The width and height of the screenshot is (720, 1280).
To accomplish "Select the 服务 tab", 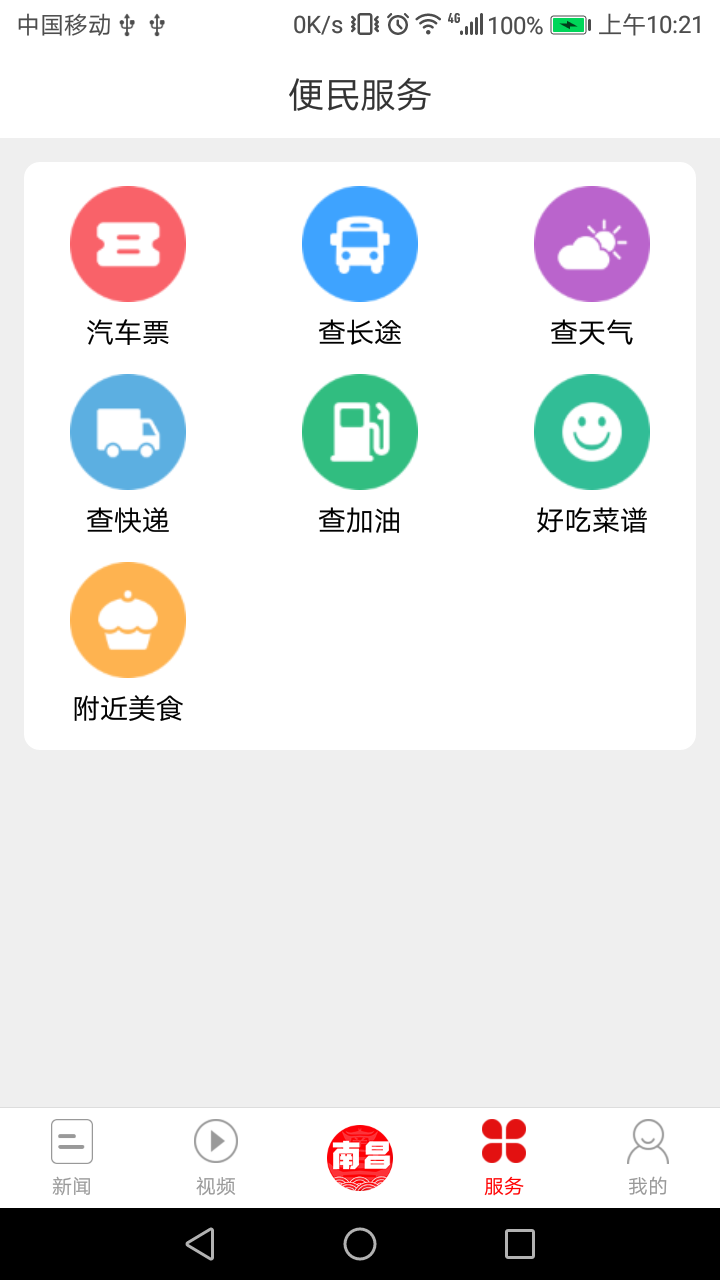I will coord(504,1158).
